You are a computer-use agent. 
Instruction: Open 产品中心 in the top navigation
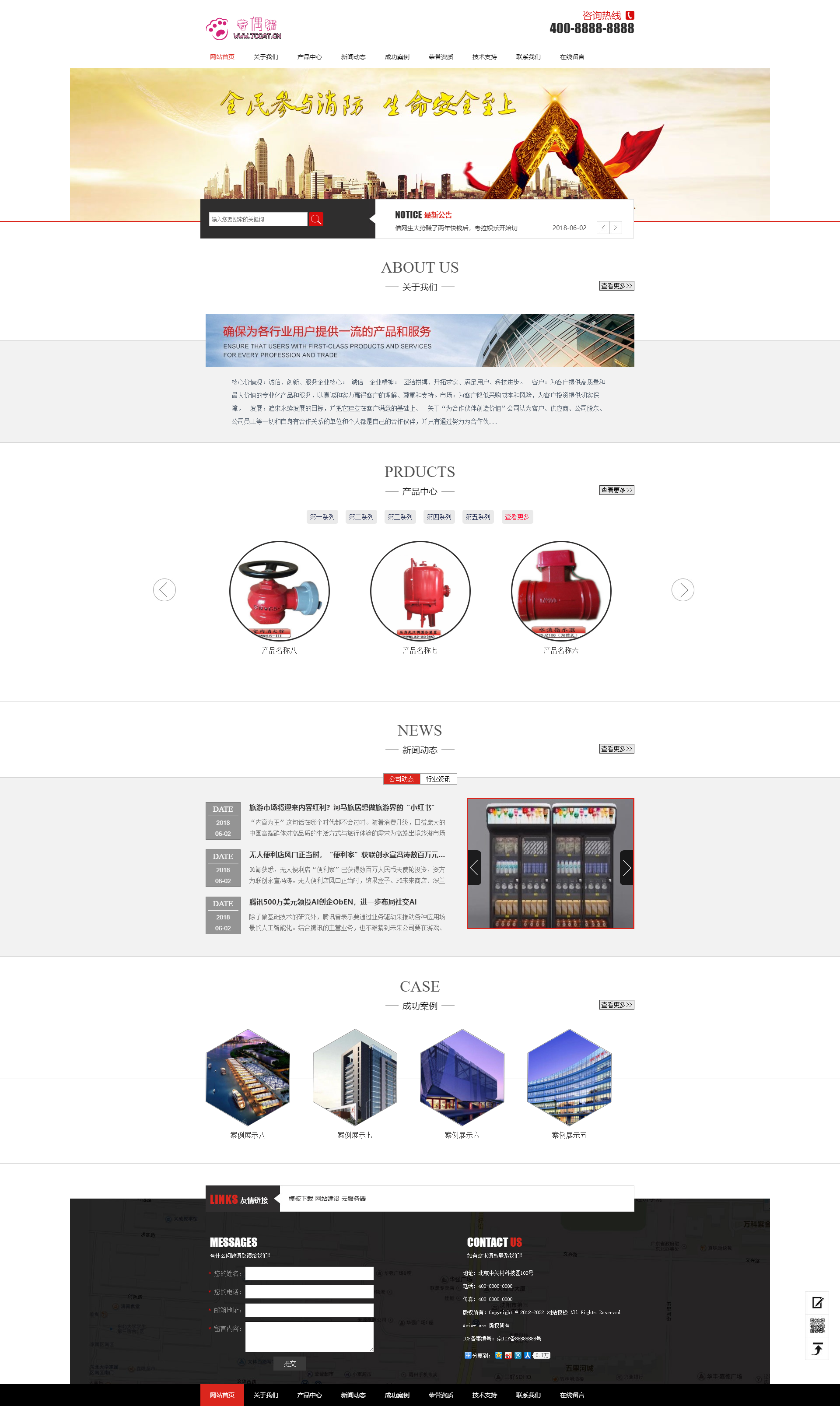click(310, 57)
